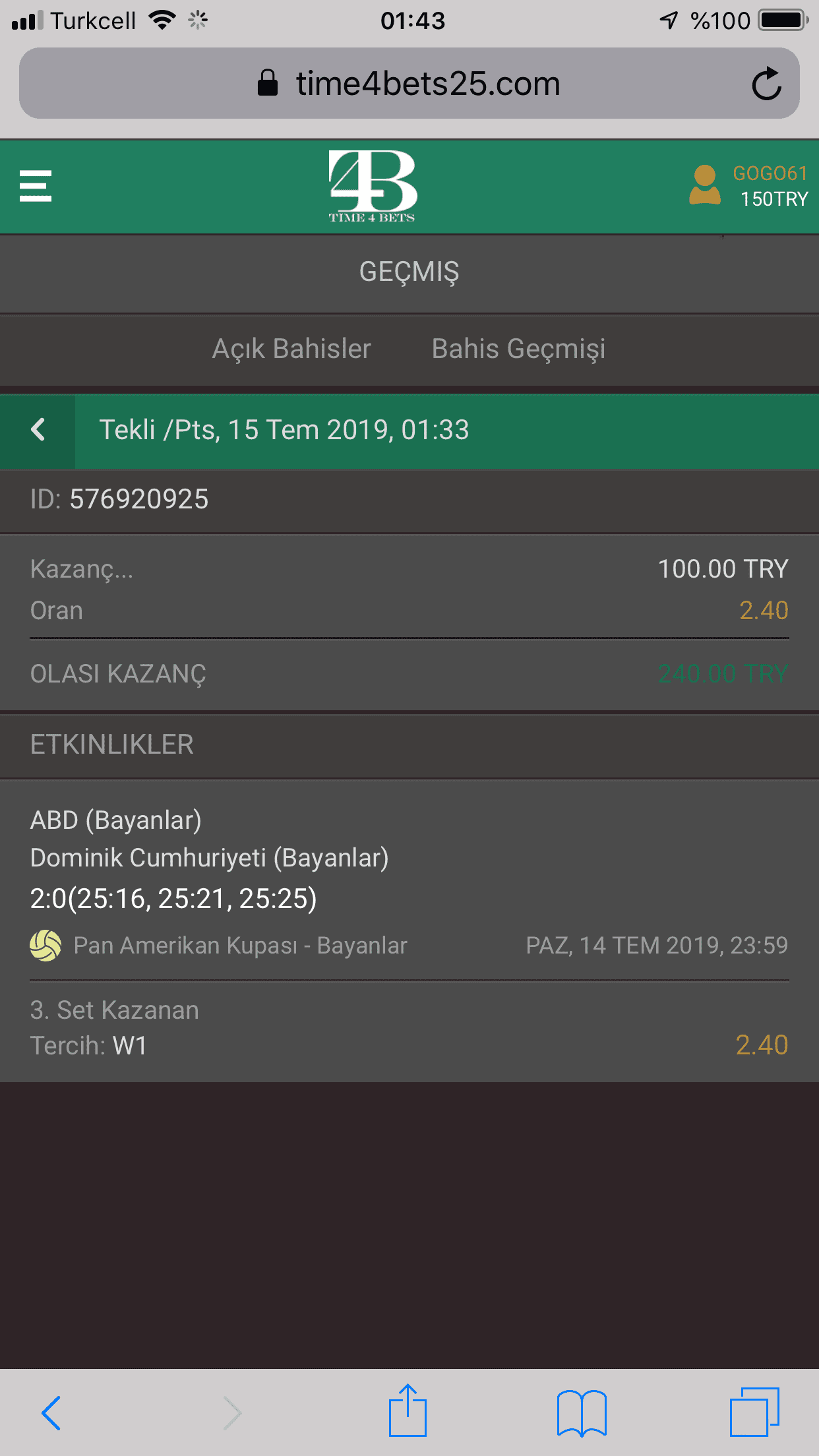Show open Safari tabs
The height and width of the screenshot is (1456, 819).
(754, 1412)
